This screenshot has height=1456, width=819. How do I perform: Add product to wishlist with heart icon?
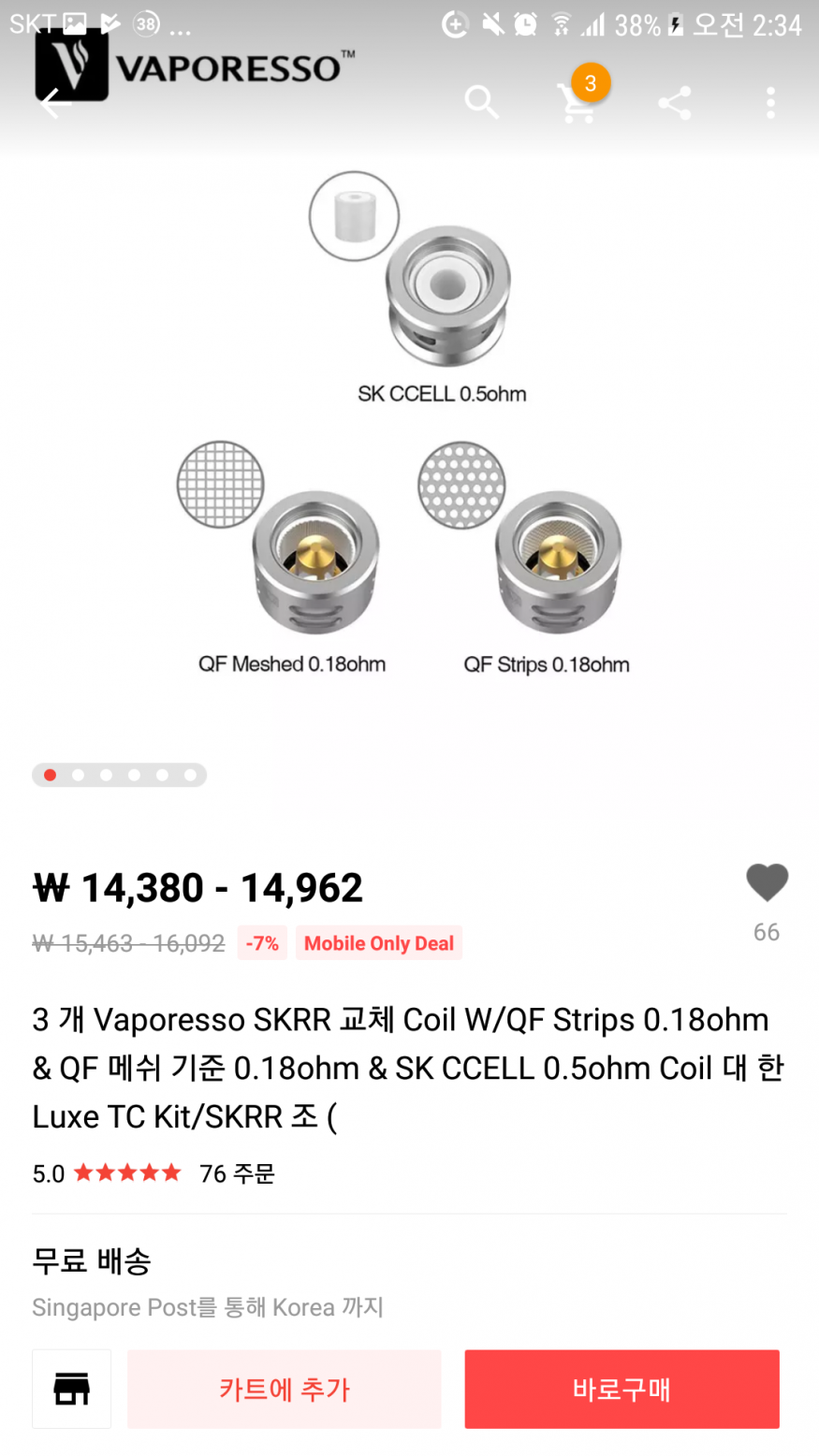767,883
